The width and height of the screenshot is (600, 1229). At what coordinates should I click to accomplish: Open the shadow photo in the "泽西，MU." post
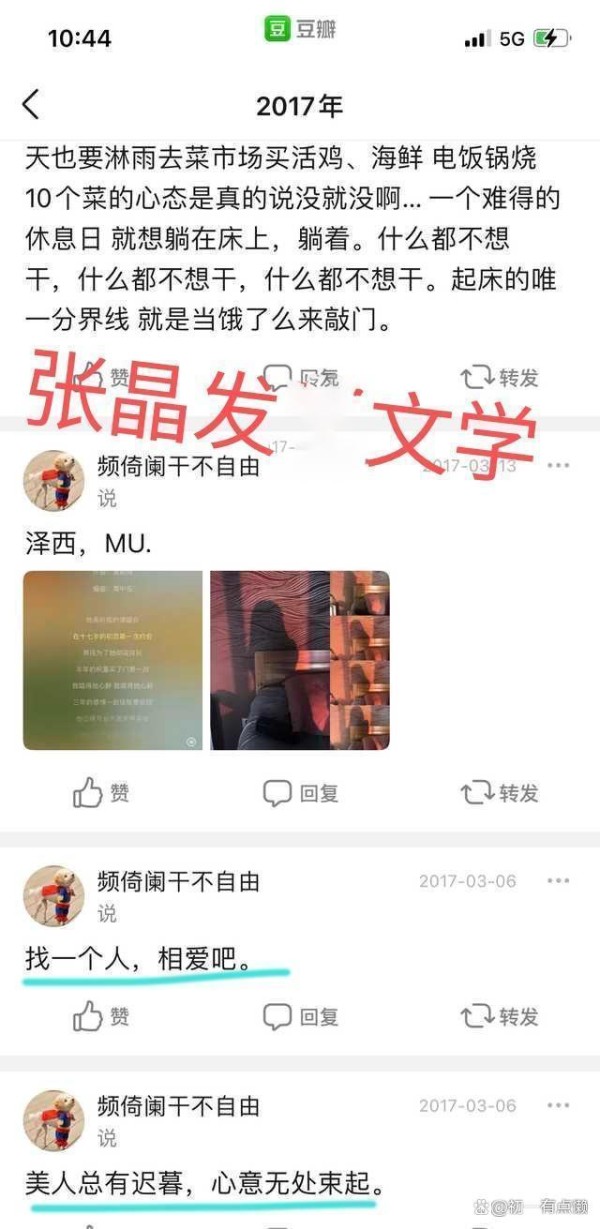300,660
